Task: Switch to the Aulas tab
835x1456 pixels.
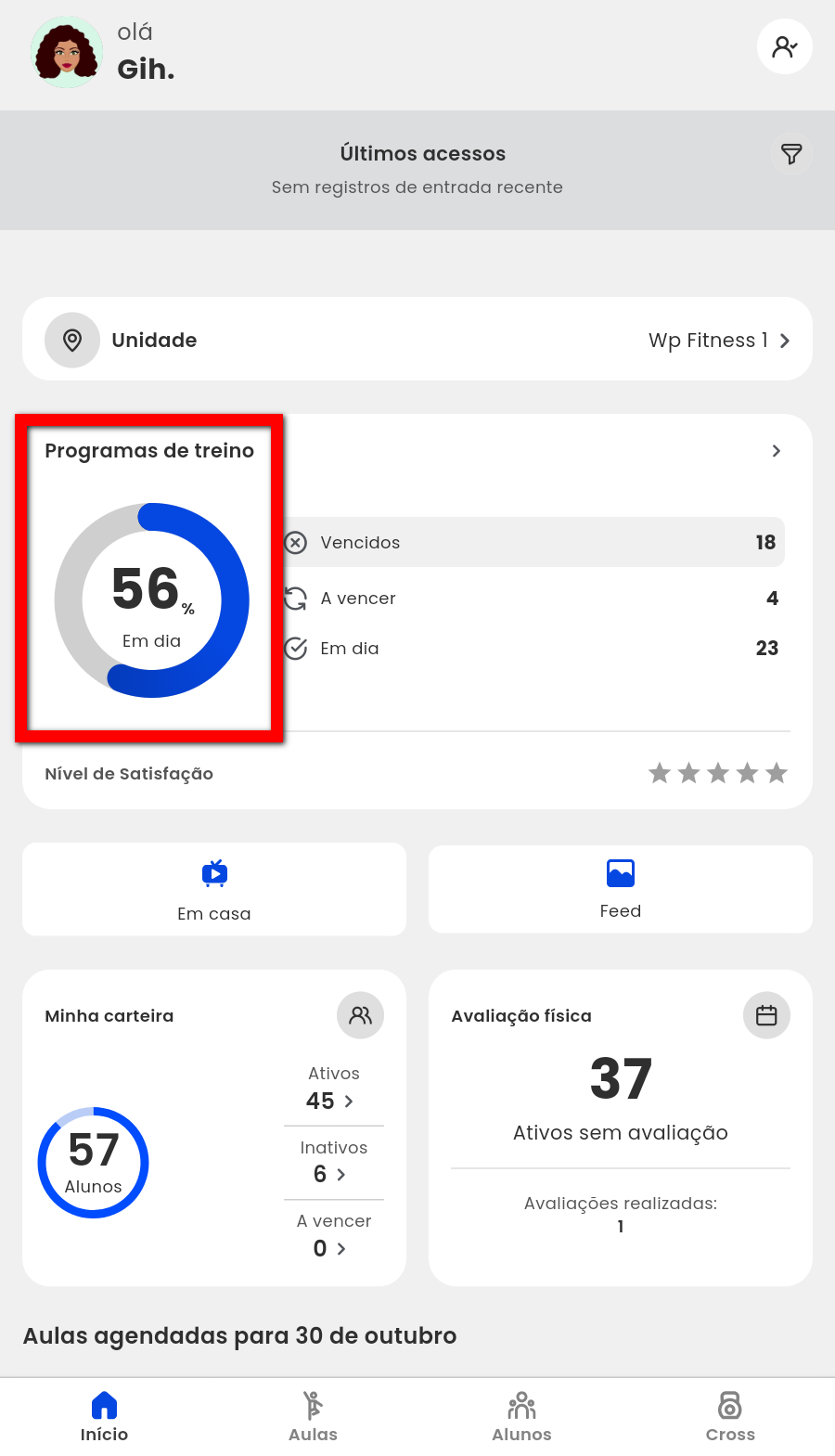Action: point(313,1417)
